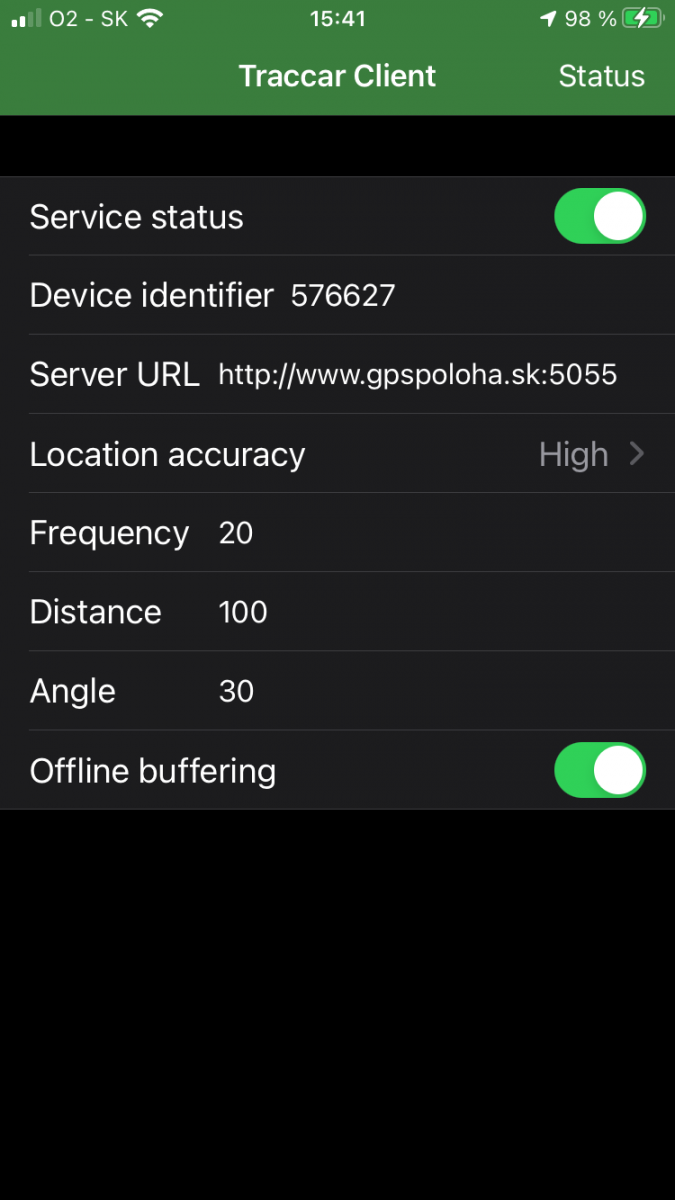The image size is (675, 1200).
Task: Edit the Server URL field
Action: pos(417,375)
